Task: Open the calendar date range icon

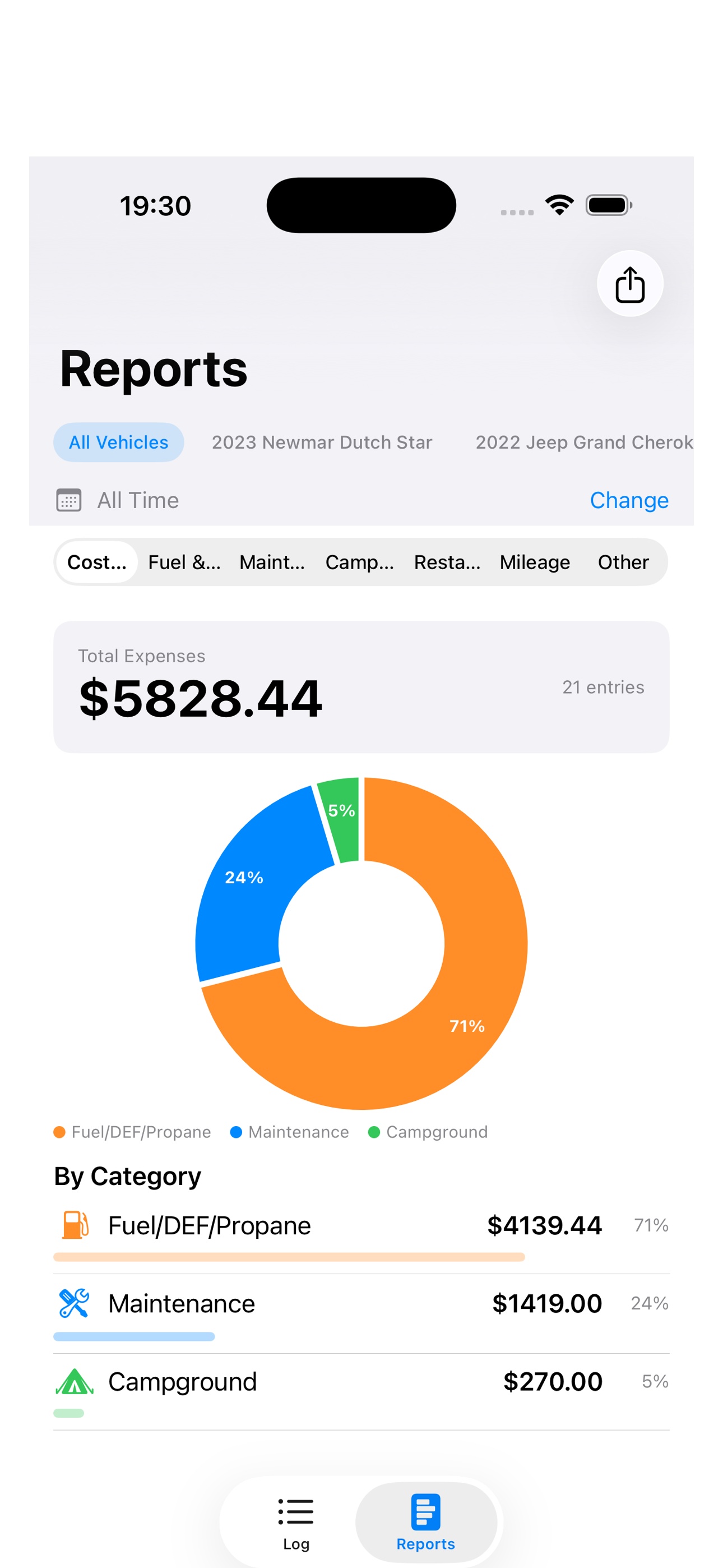Action: 69,500
